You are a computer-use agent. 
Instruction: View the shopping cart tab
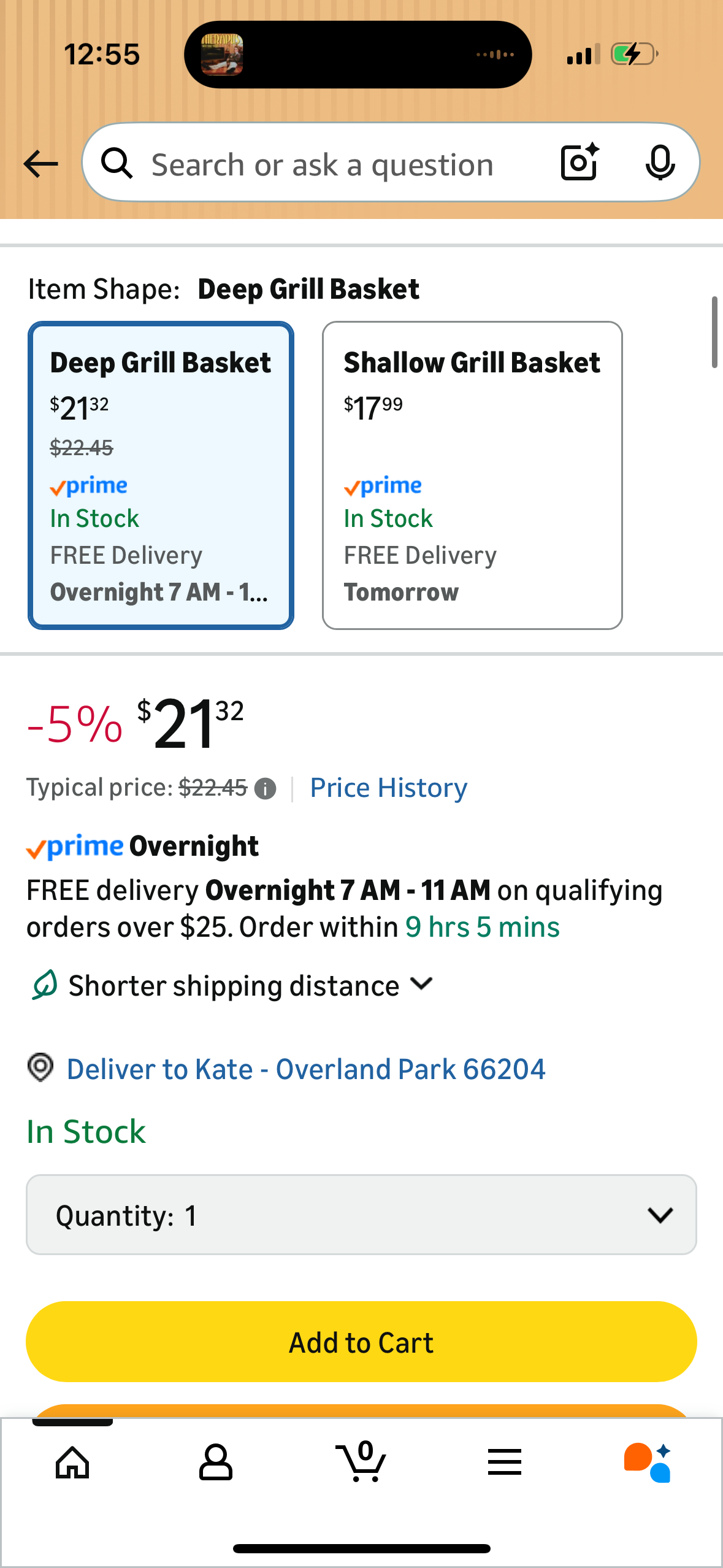pyautogui.click(x=361, y=1462)
